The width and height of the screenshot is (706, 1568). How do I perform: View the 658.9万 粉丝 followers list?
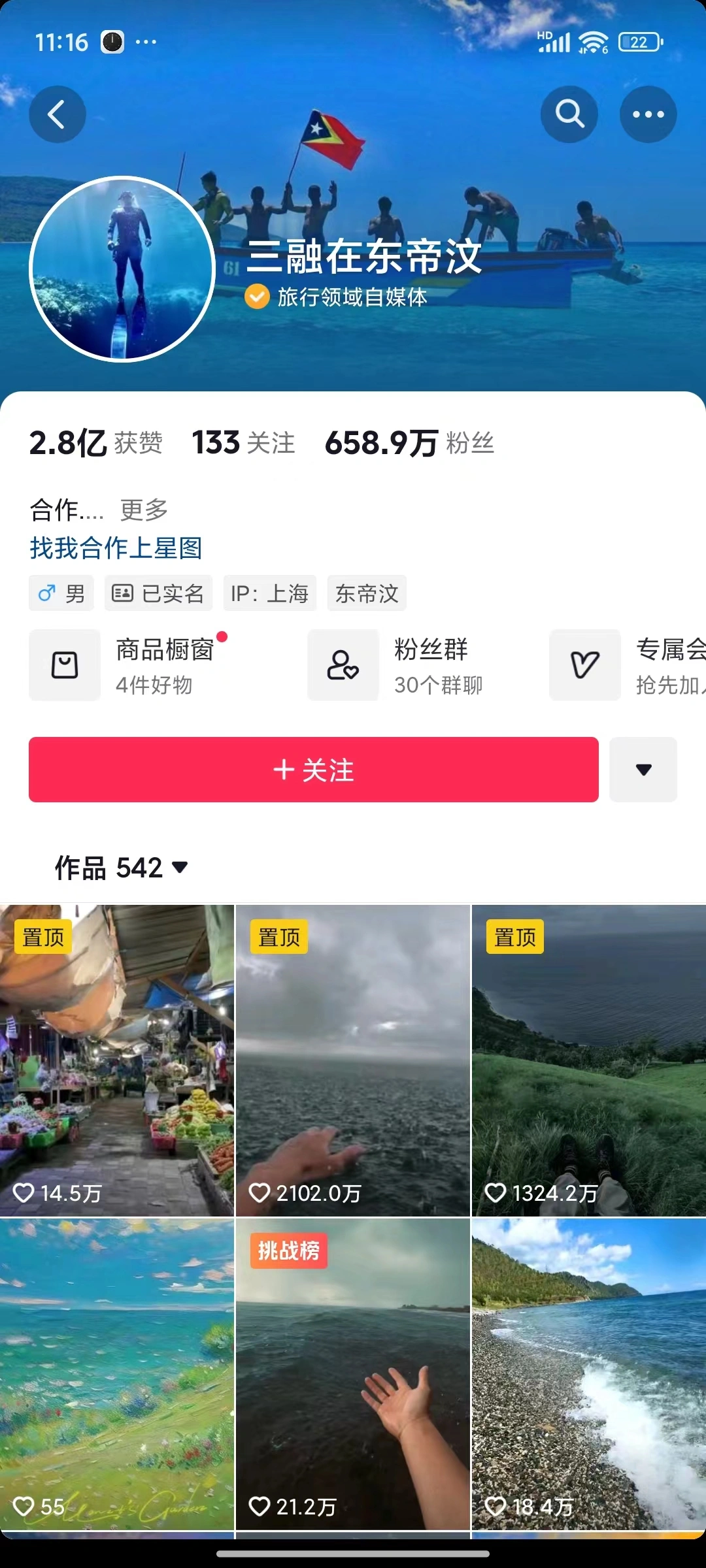pyautogui.click(x=409, y=443)
